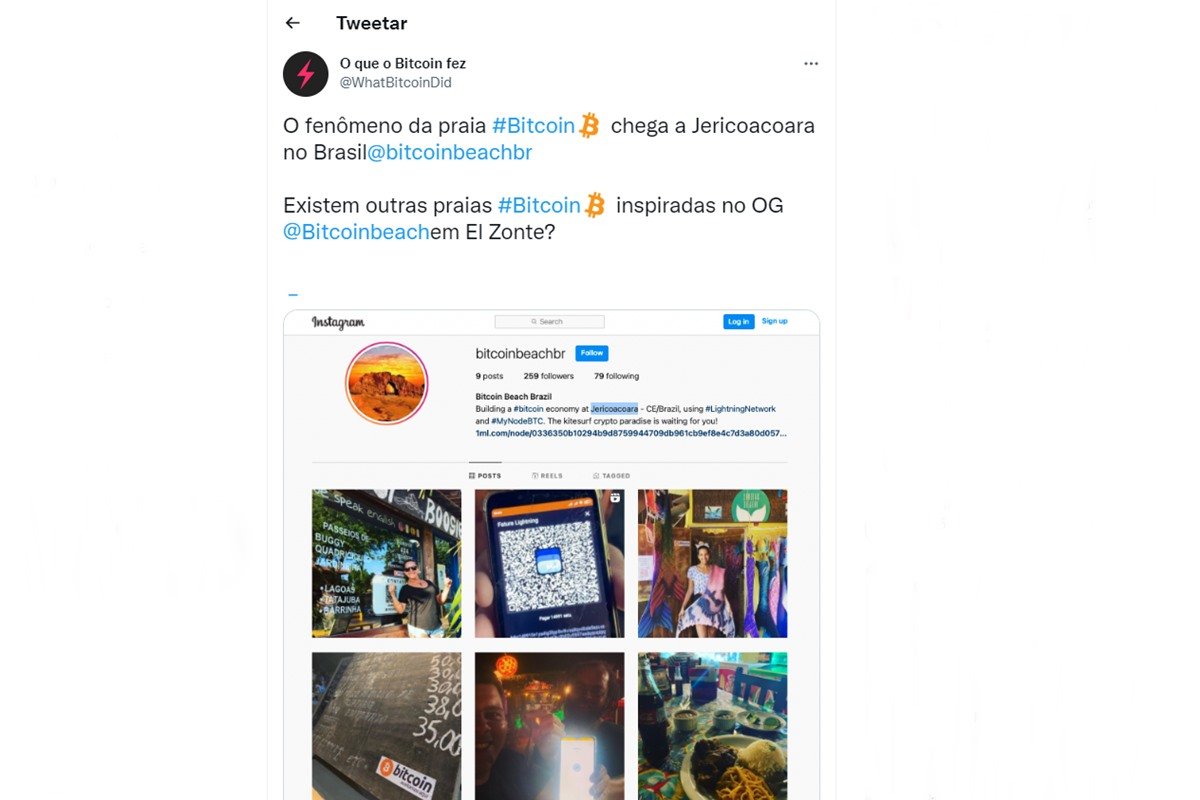Viewport: 1200px width, 800px height.
Task: Open the @Bitcoinbeach mention link
Action: [x=356, y=232]
